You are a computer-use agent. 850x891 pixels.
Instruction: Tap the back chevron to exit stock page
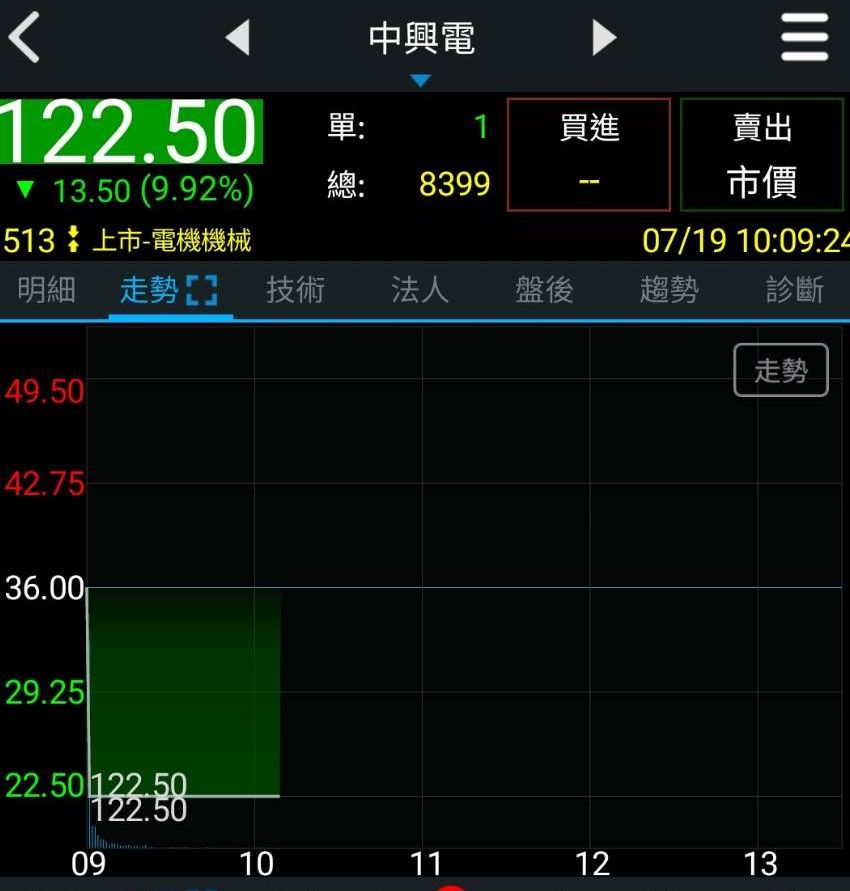point(22,38)
